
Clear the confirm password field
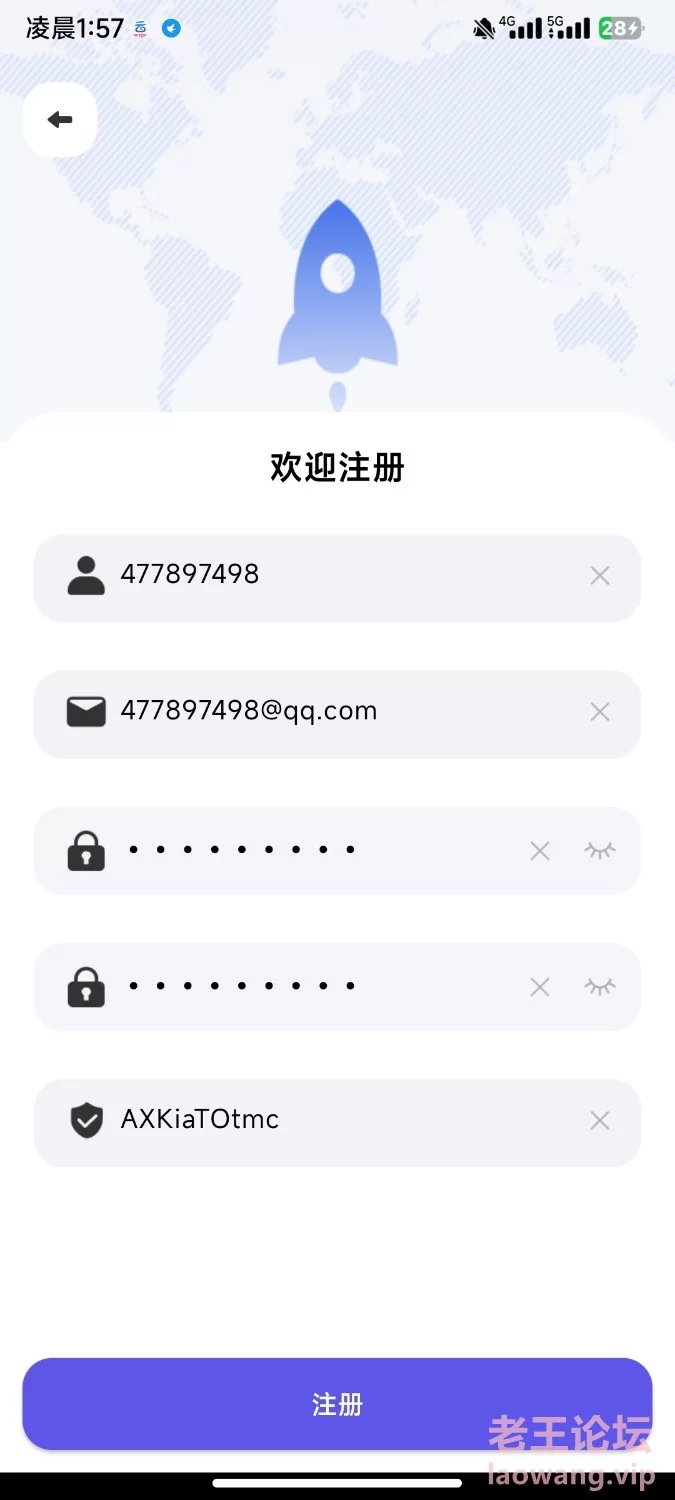click(x=540, y=987)
